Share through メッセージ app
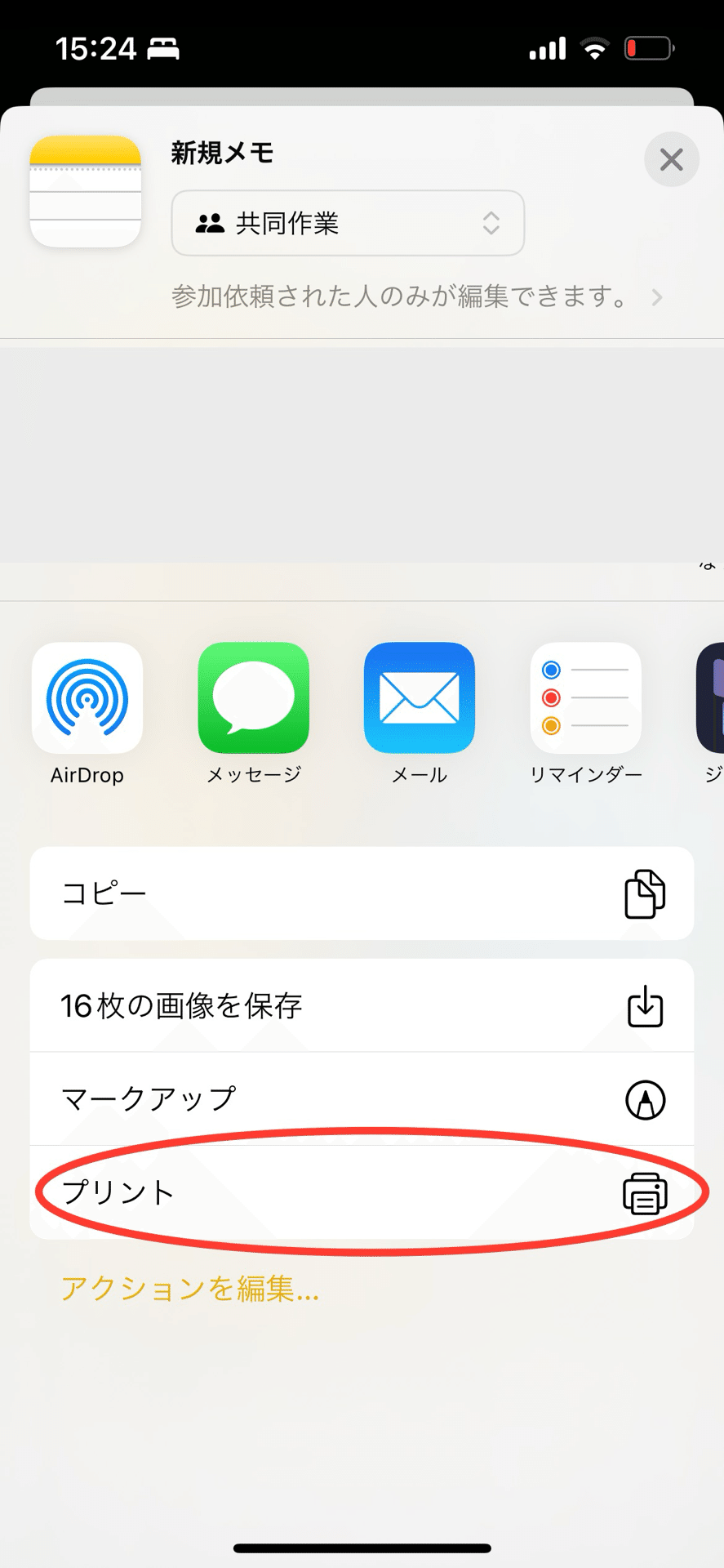 coord(254,699)
